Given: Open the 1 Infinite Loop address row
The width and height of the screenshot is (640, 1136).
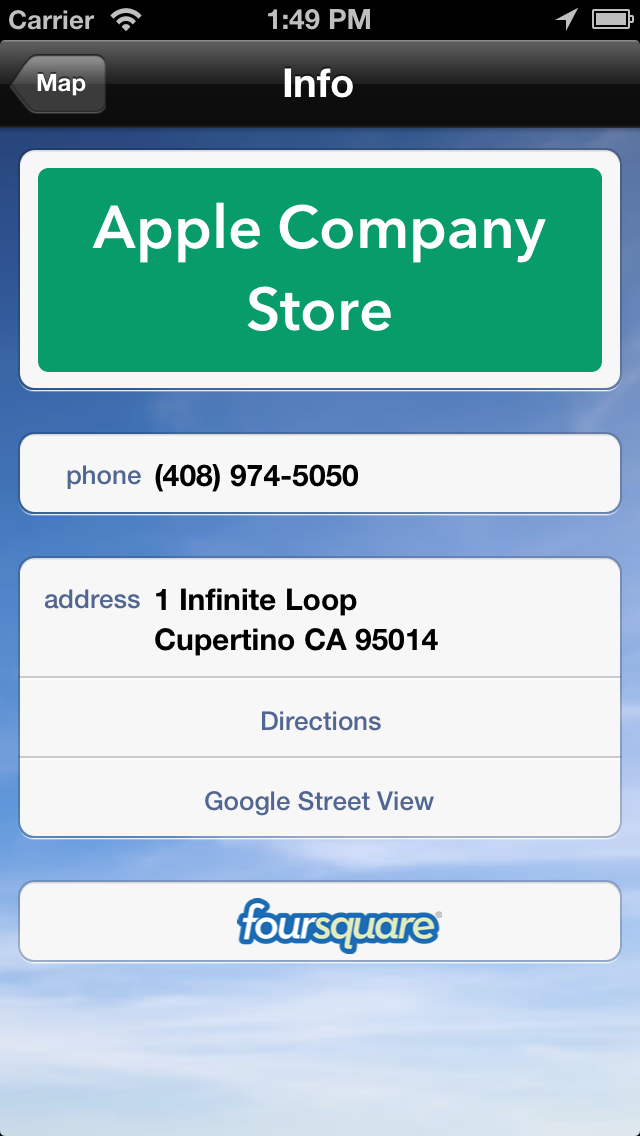Looking at the screenshot, I should [x=320, y=619].
